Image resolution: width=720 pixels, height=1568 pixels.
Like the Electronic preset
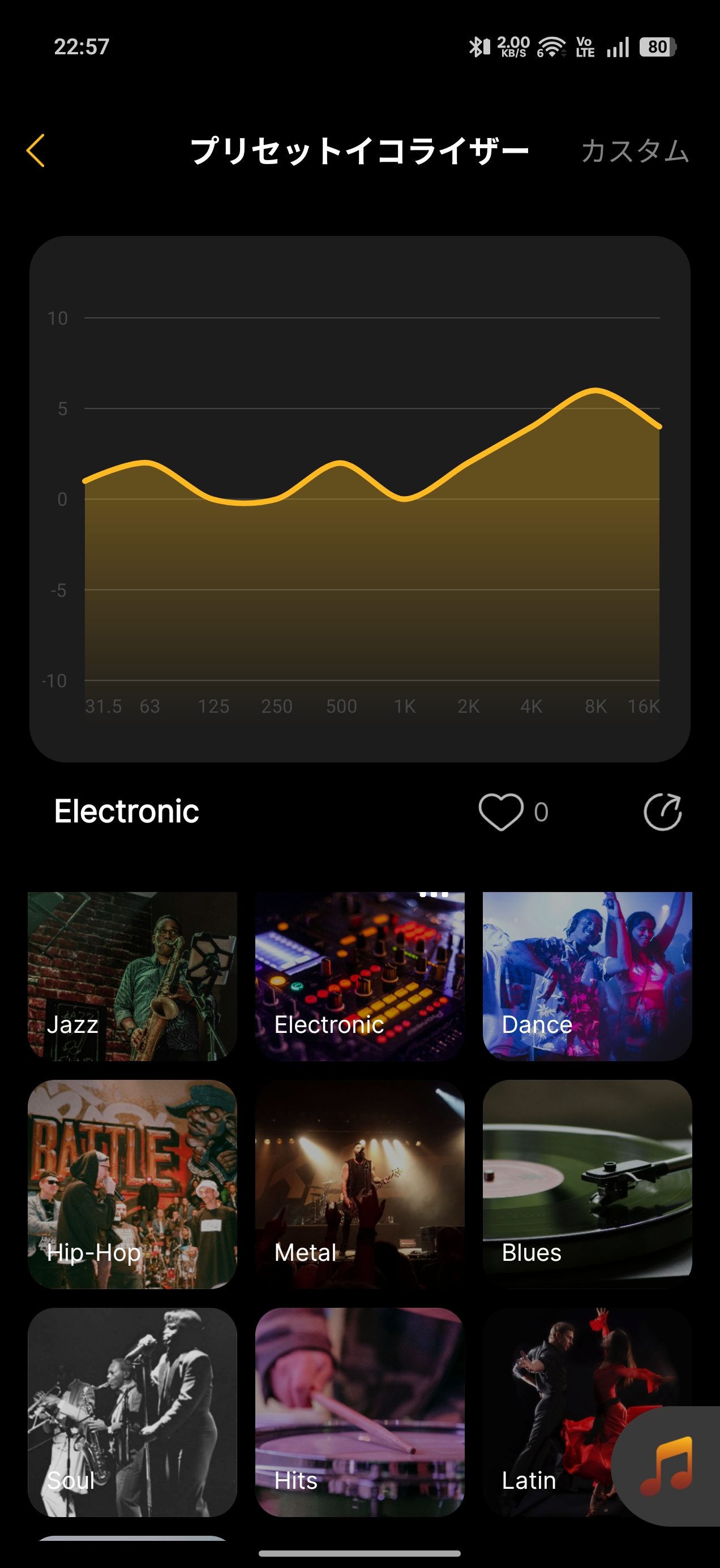point(501,812)
